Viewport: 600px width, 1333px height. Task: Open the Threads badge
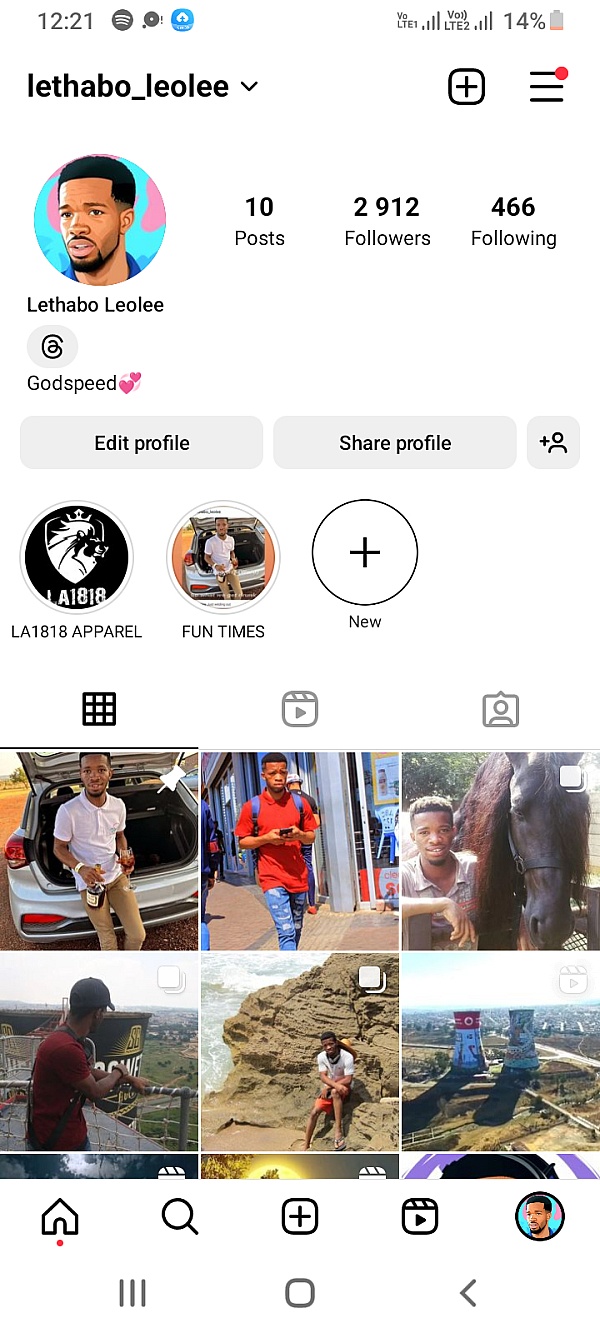[52, 347]
